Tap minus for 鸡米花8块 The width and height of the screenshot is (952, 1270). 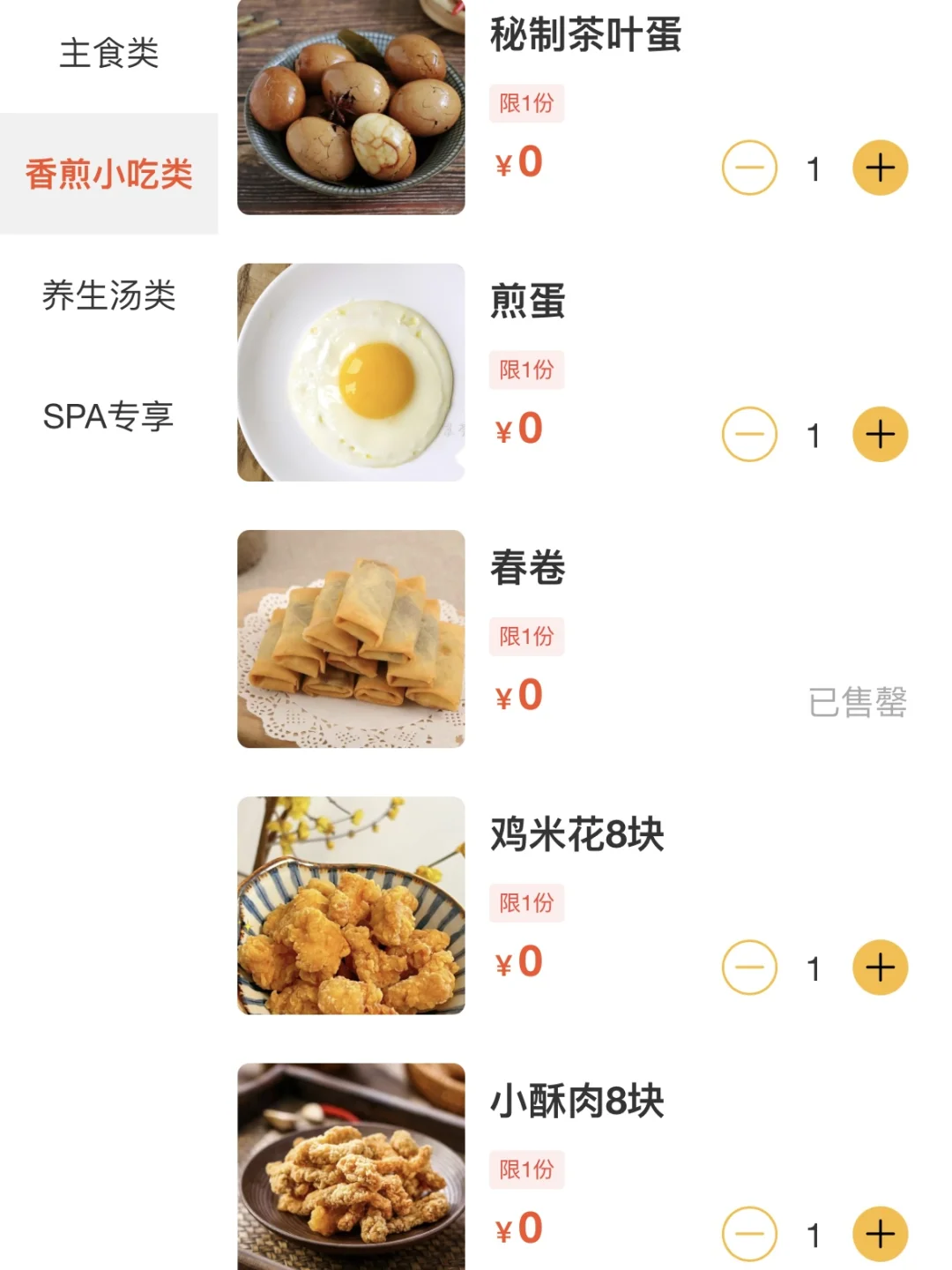click(x=749, y=967)
